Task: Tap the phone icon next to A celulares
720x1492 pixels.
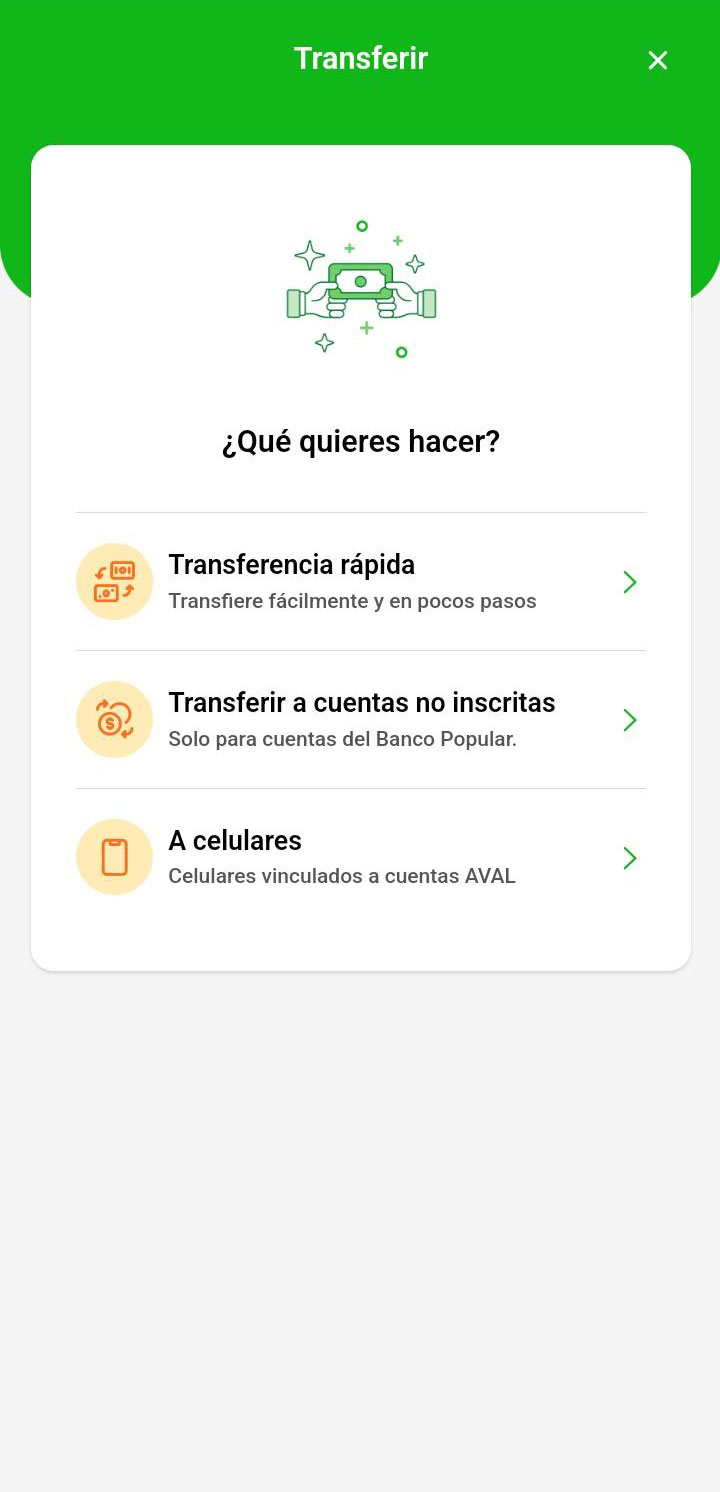Action: (x=114, y=857)
